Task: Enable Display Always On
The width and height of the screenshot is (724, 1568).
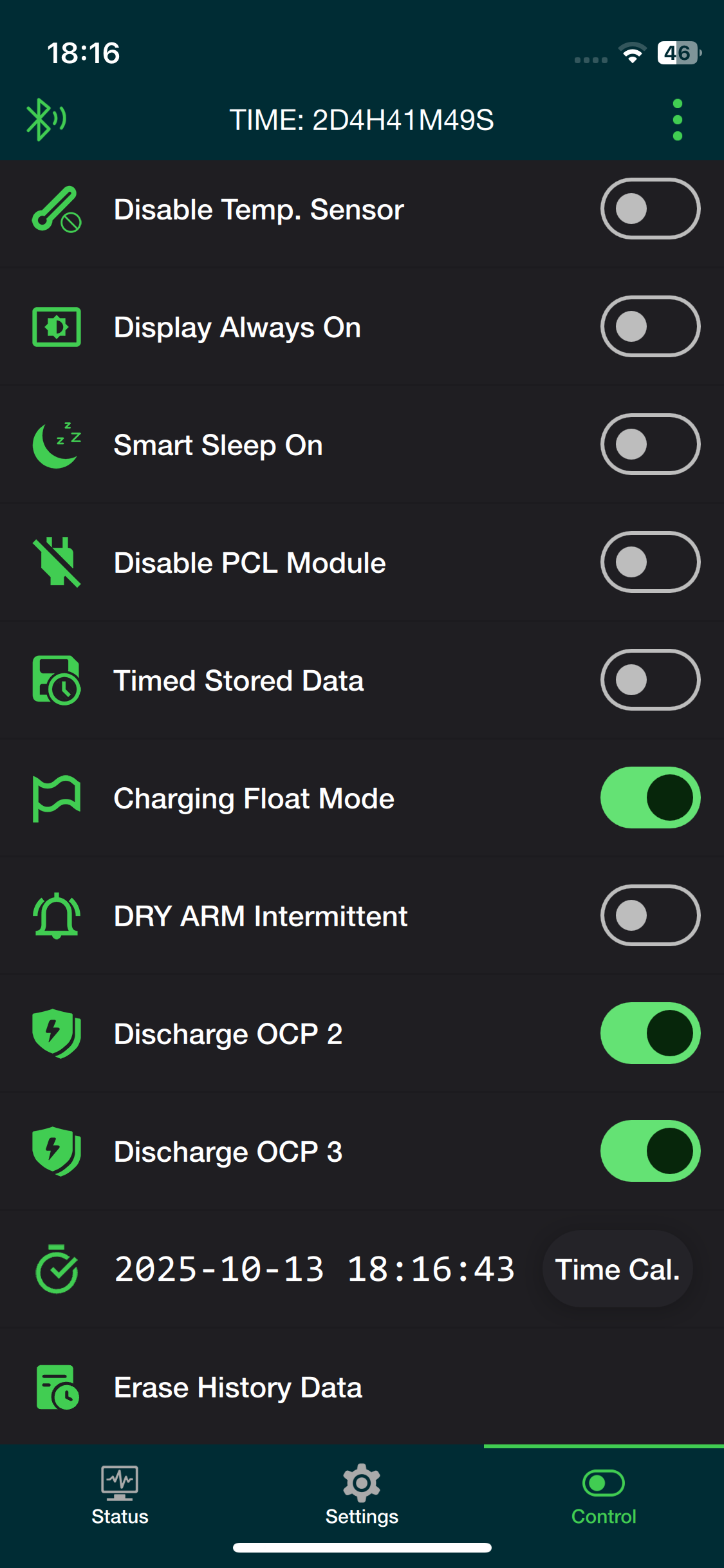Action: 650,327
